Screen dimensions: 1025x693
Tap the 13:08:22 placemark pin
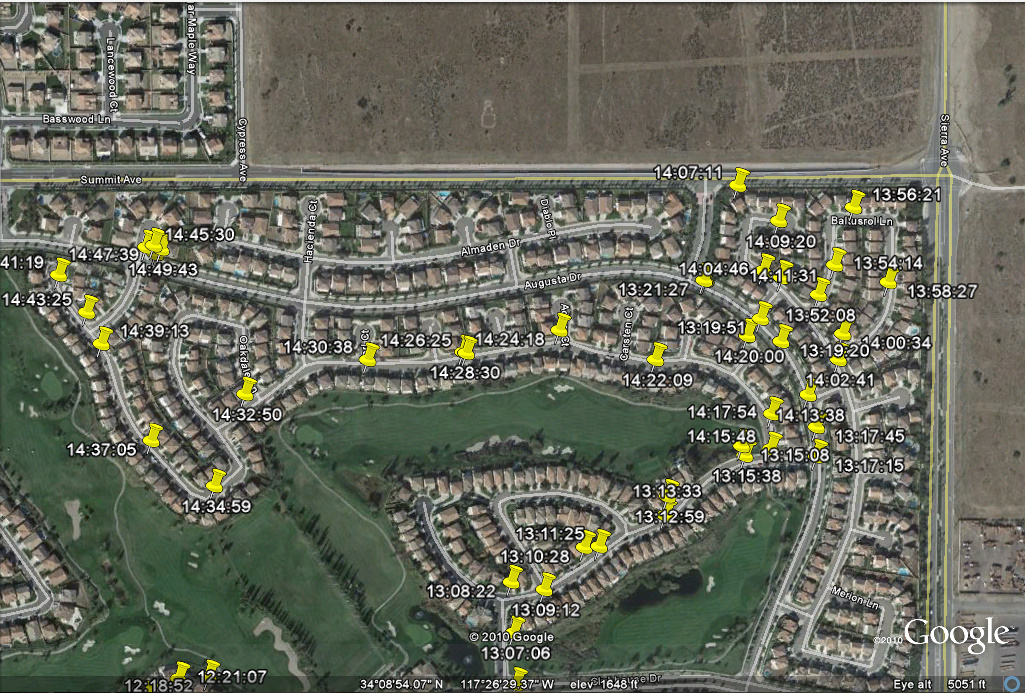pyautogui.click(x=513, y=577)
